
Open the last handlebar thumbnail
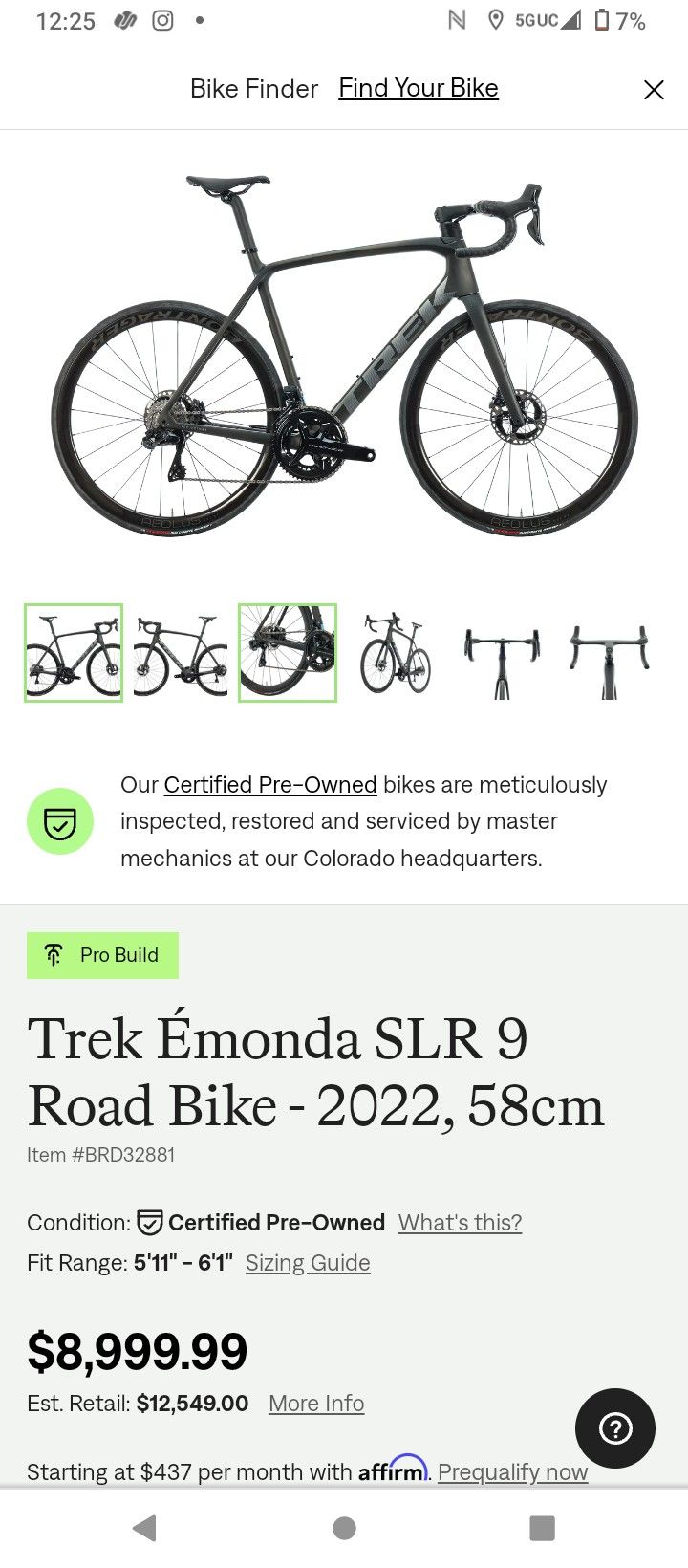coord(609,653)
